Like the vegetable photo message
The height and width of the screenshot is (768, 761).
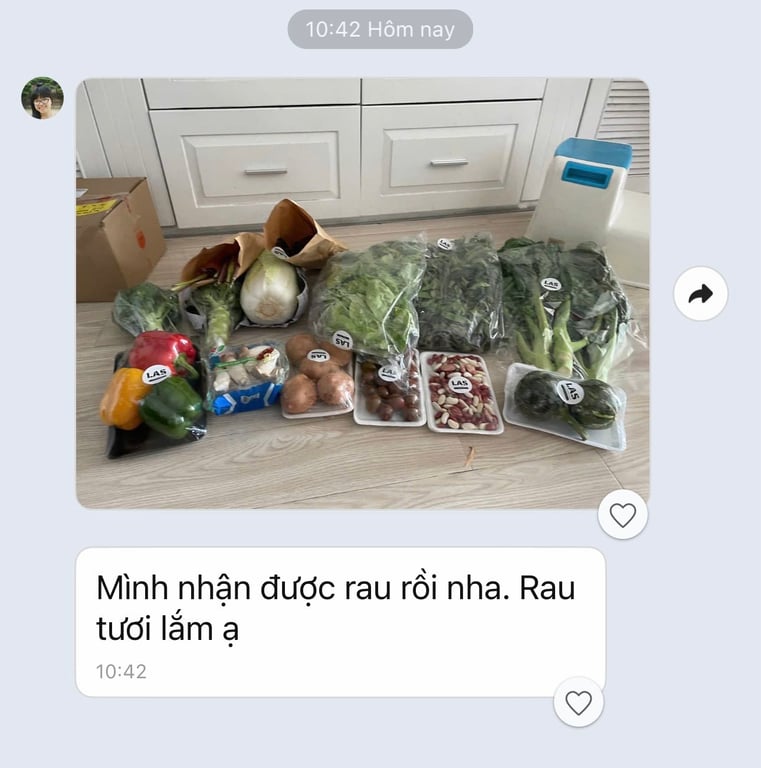tap(622, 515)
